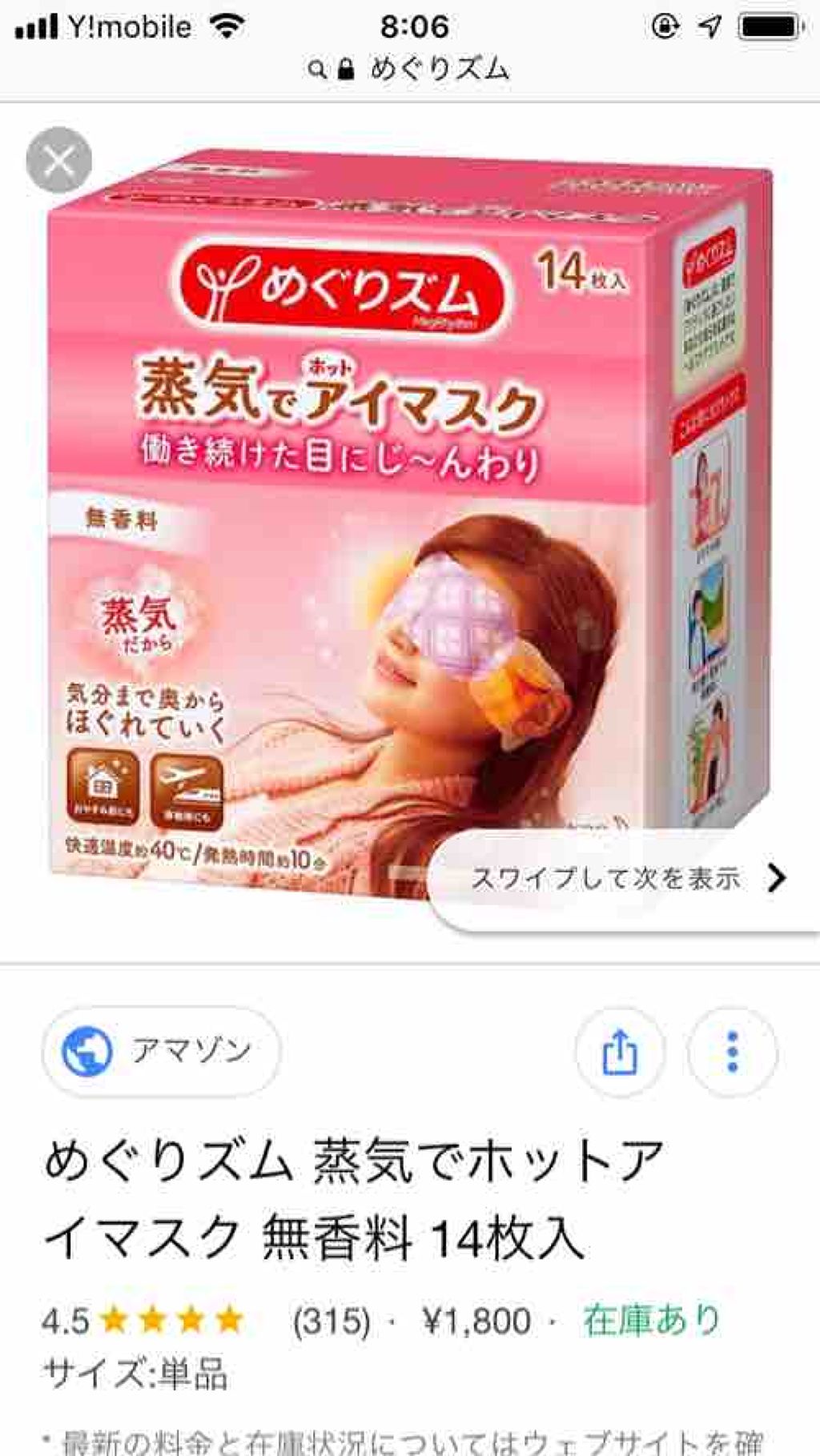Open the three-dot overflow menu

tap(732, 1051)
